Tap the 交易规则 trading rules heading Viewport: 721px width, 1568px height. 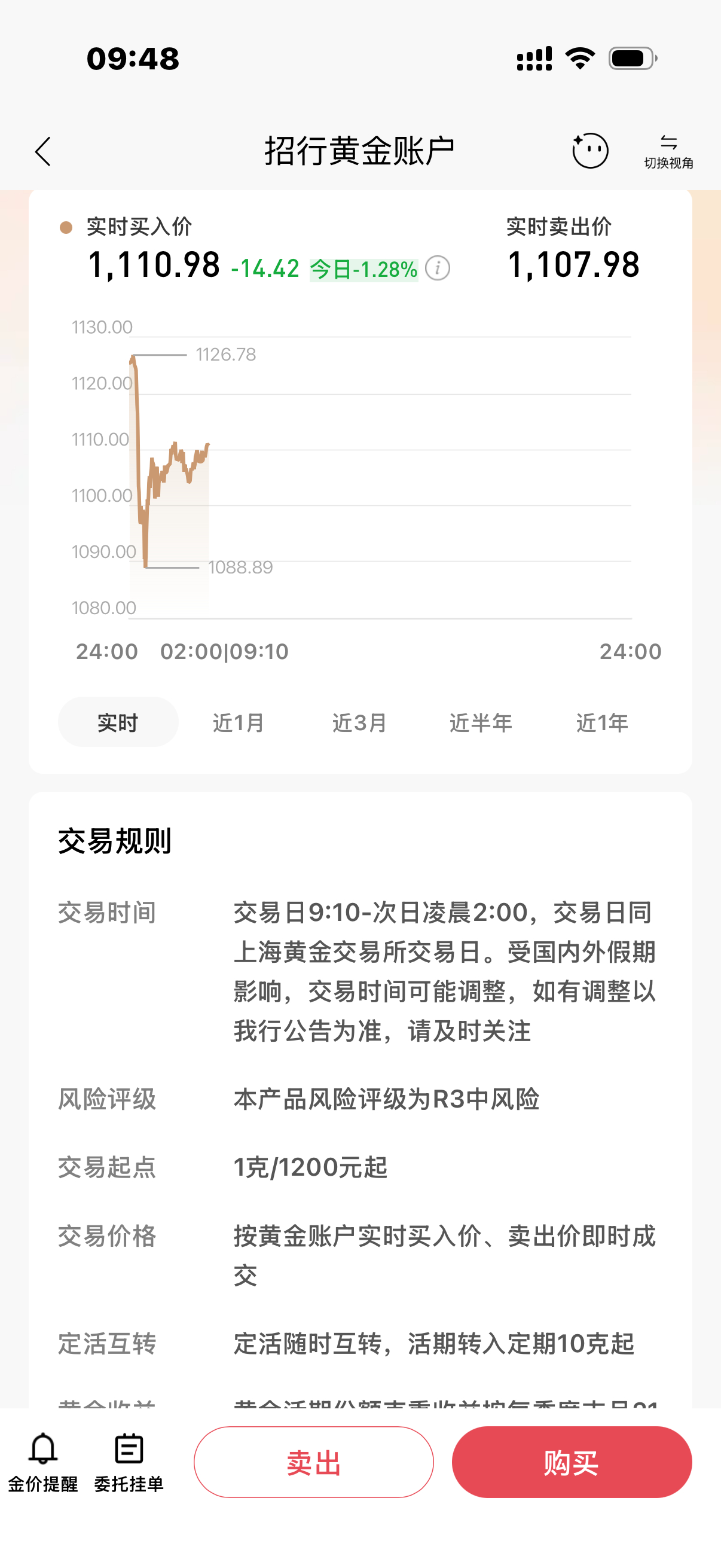tap(114, 841)
